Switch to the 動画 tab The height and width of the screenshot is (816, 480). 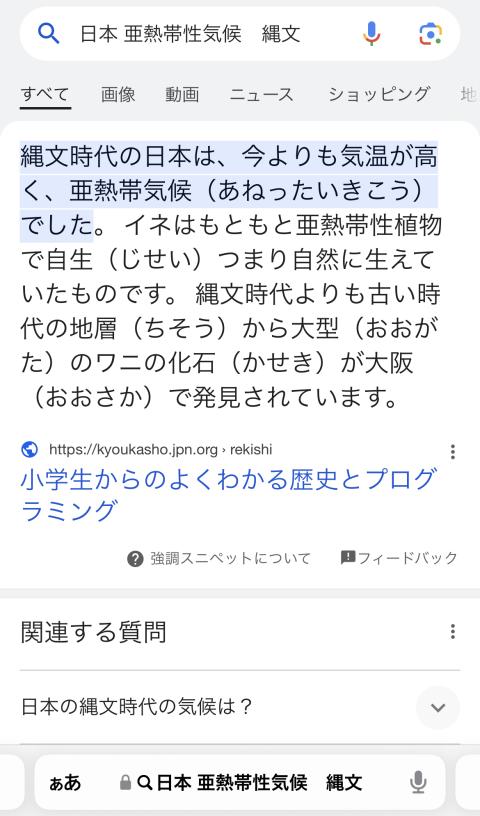[x=182, y=94]
